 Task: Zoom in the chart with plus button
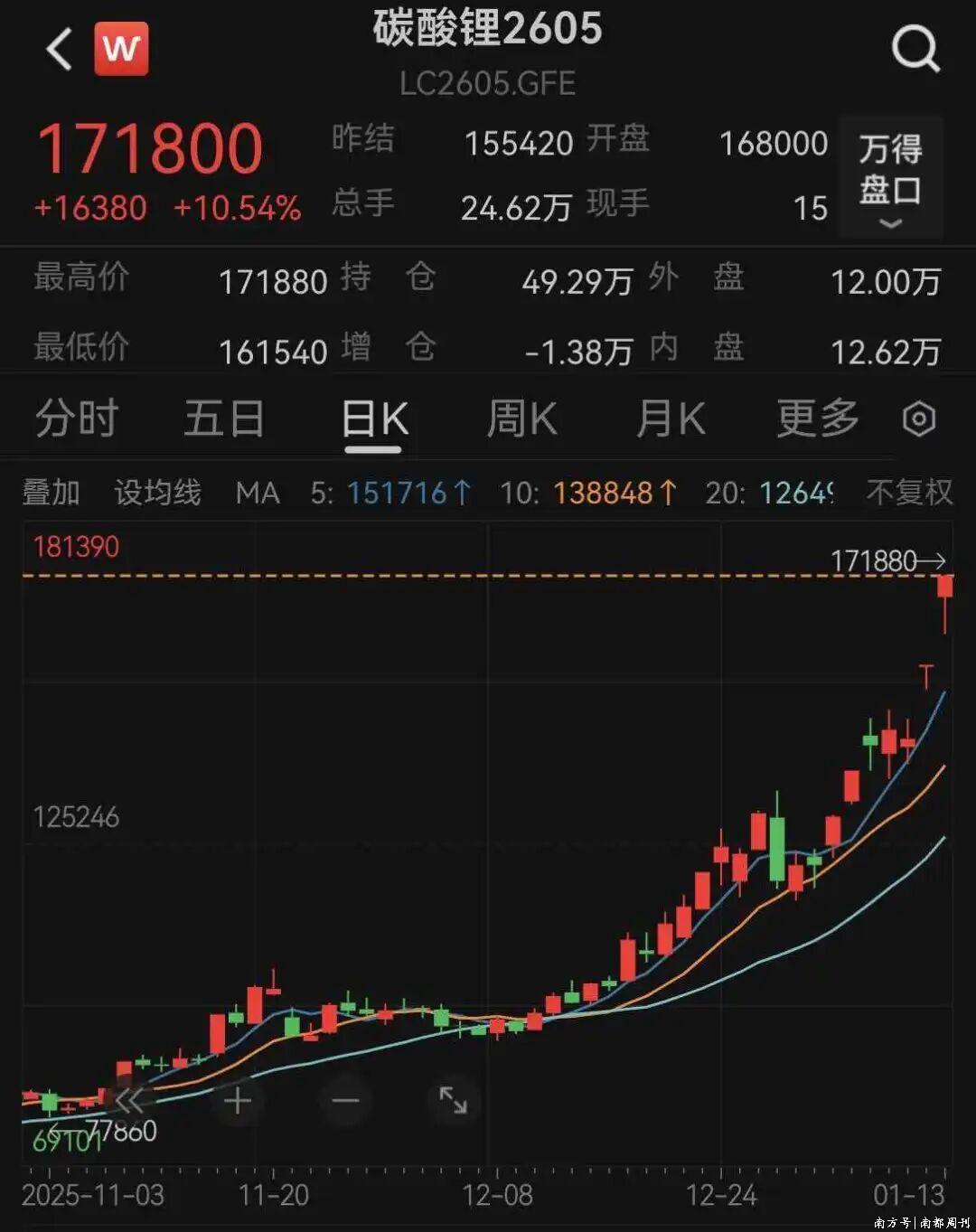[238, 1100]
